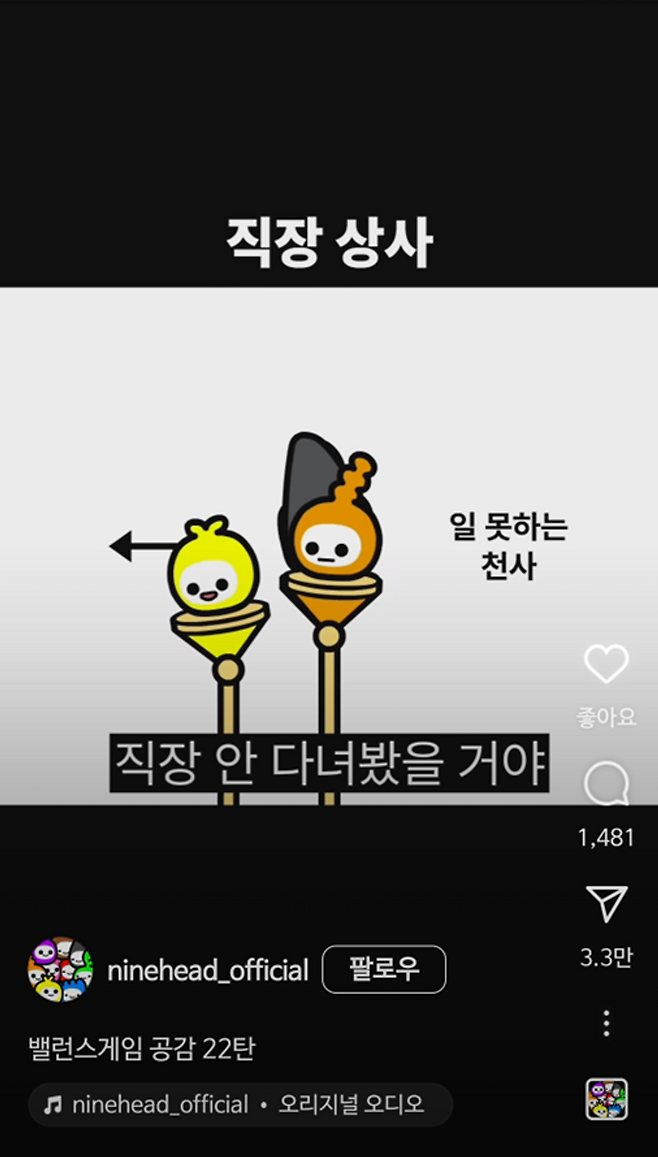
Task: Open the 오리지널 오디오 audio chip
Action: (240, 1105)
